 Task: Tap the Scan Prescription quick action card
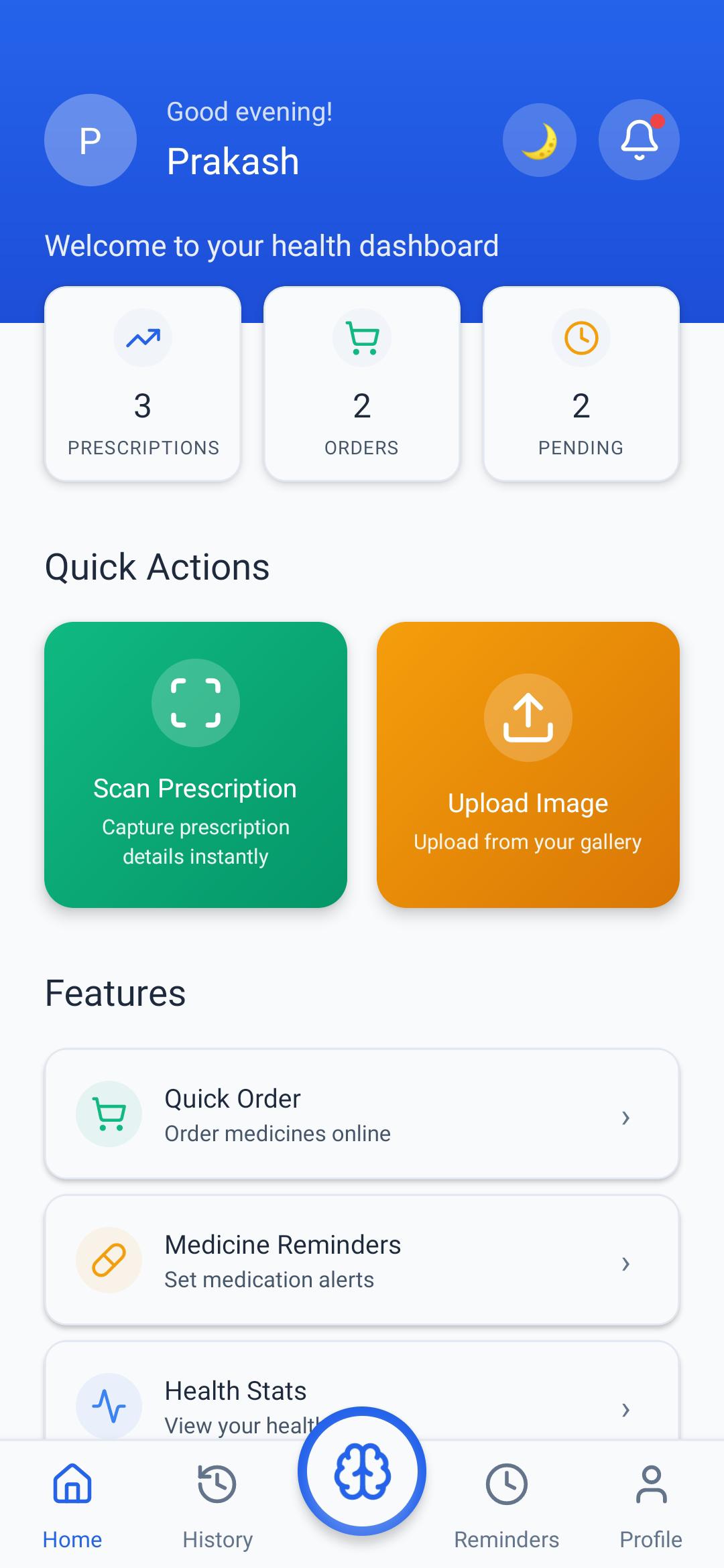click(x=195, y=764)
